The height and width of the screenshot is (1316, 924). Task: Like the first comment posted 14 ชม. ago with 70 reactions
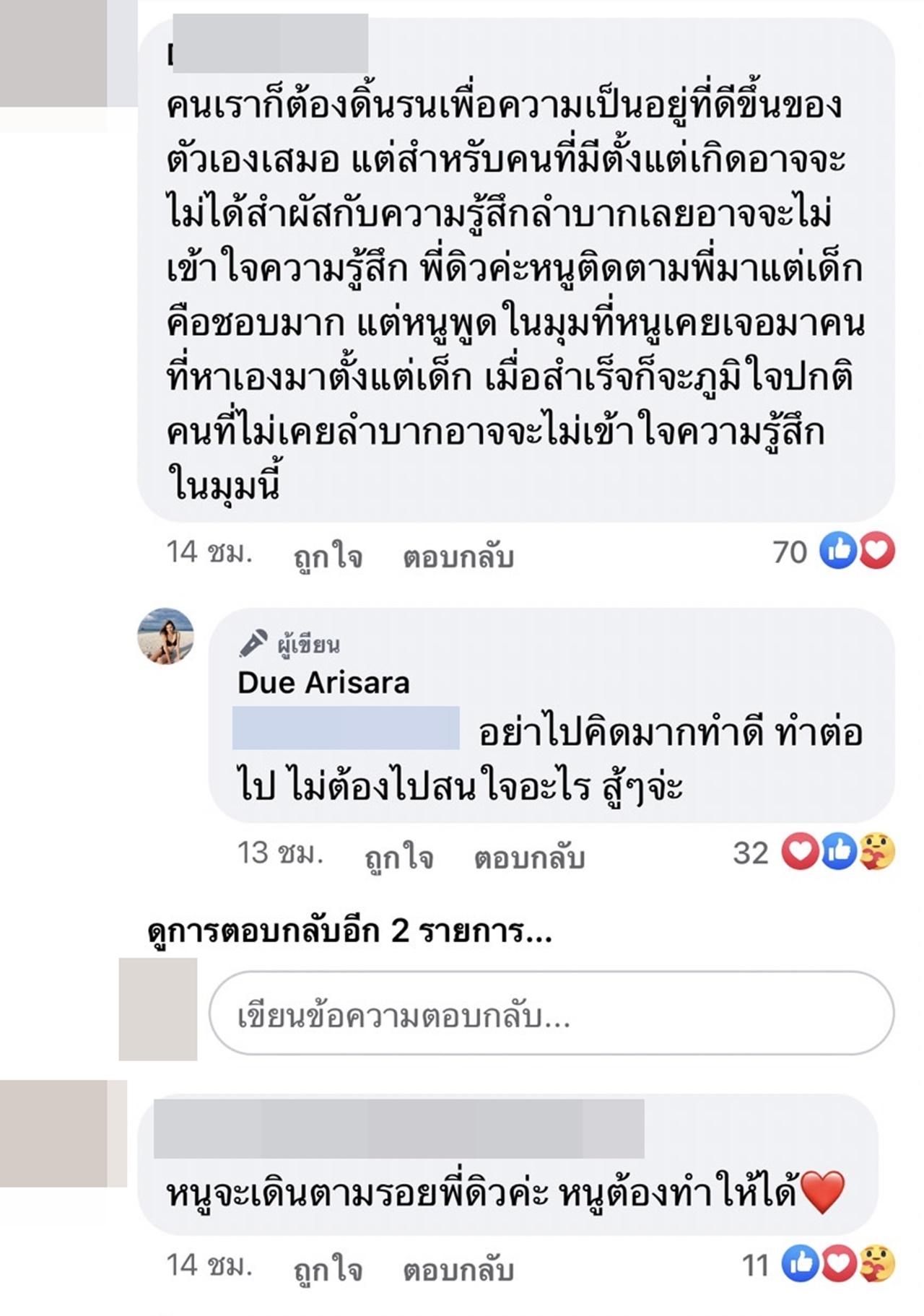[328, 557]
